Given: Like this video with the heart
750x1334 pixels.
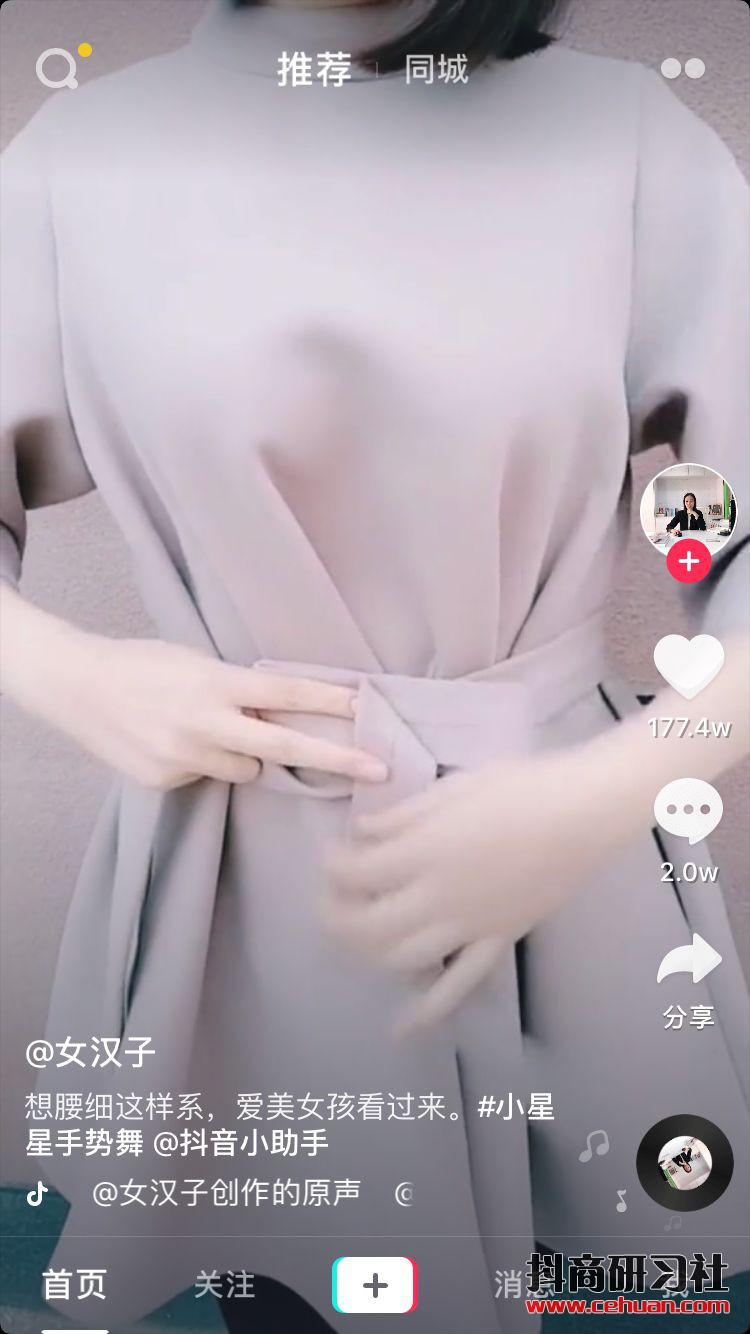Looking at the screenshot, I should pyautogui.click(x=688, y=666).
